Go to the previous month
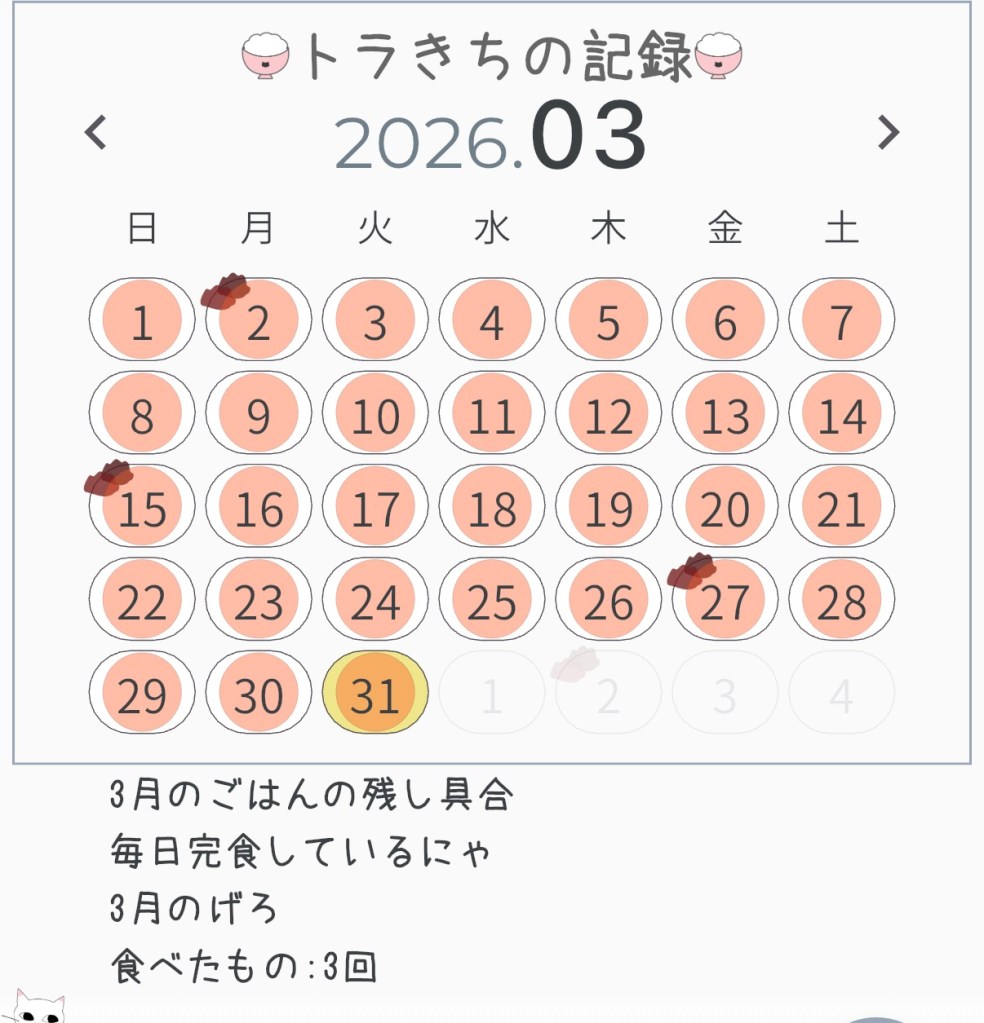984x1023 pixels. (x=96, y=132)
